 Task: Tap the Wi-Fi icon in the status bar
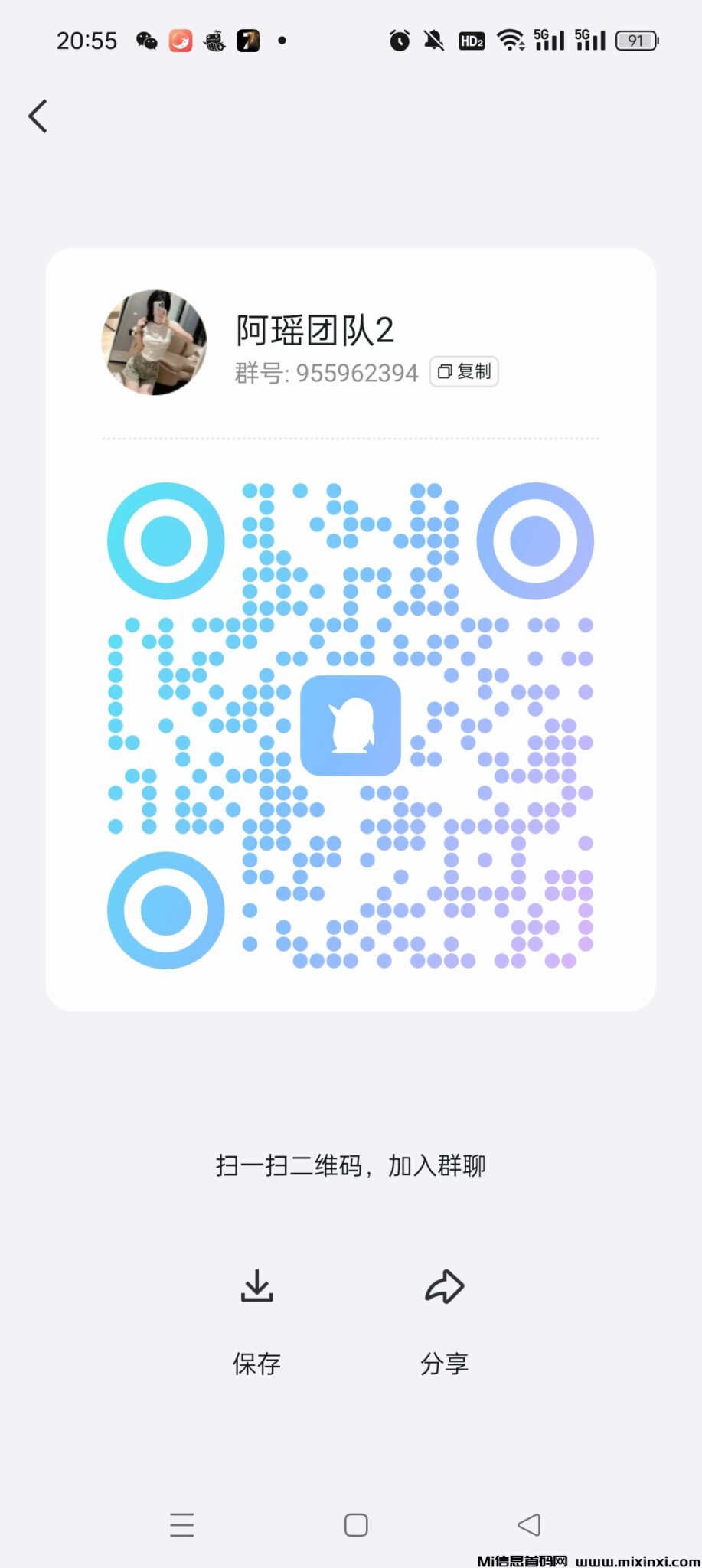coord(511,40)
